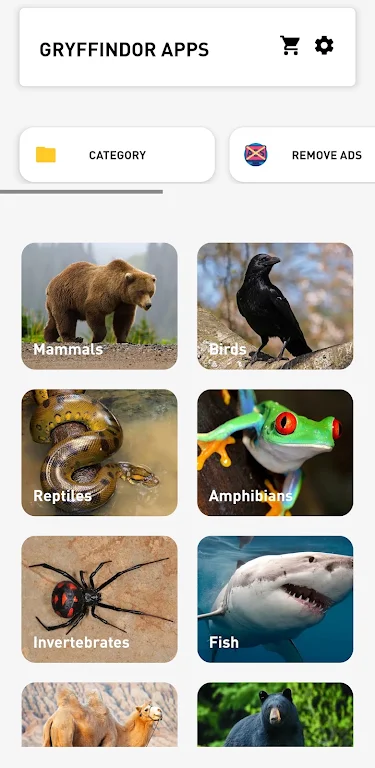Viewport: 375px width, 768px height.
Task: Browse the Reptiles category
Action: click(x=99, y=453)
